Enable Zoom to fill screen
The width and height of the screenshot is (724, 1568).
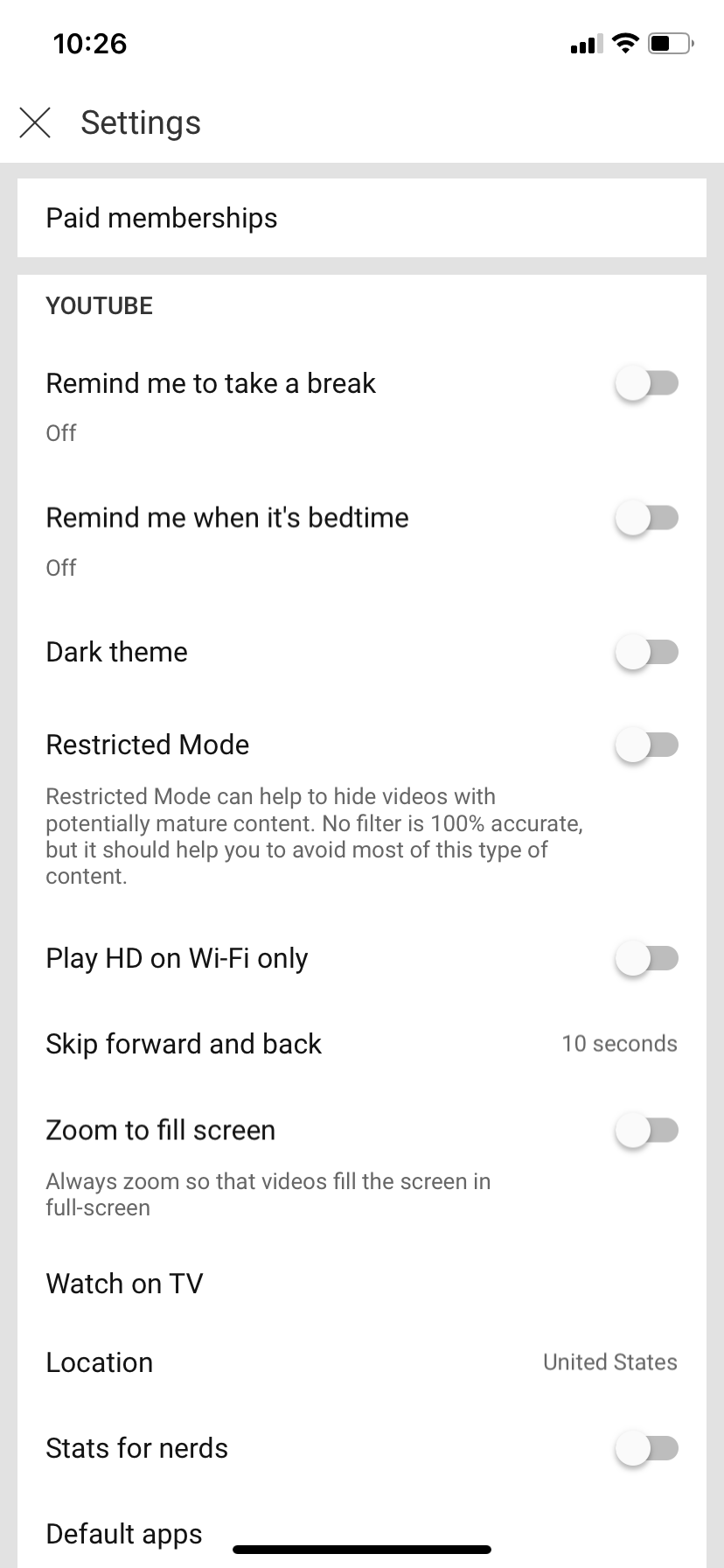tap(646, 1130)
